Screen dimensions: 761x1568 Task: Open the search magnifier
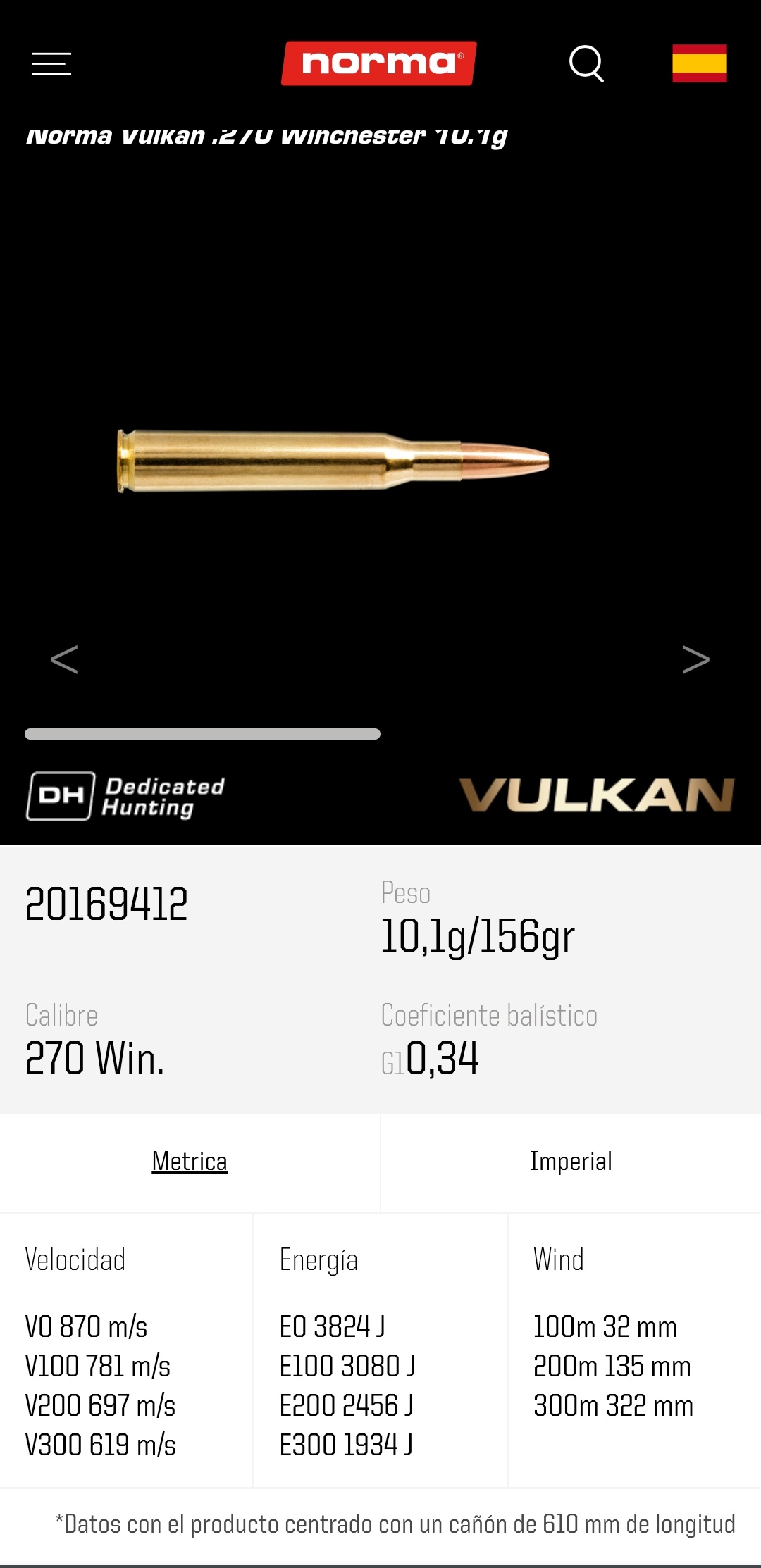[x=586, y=64]
